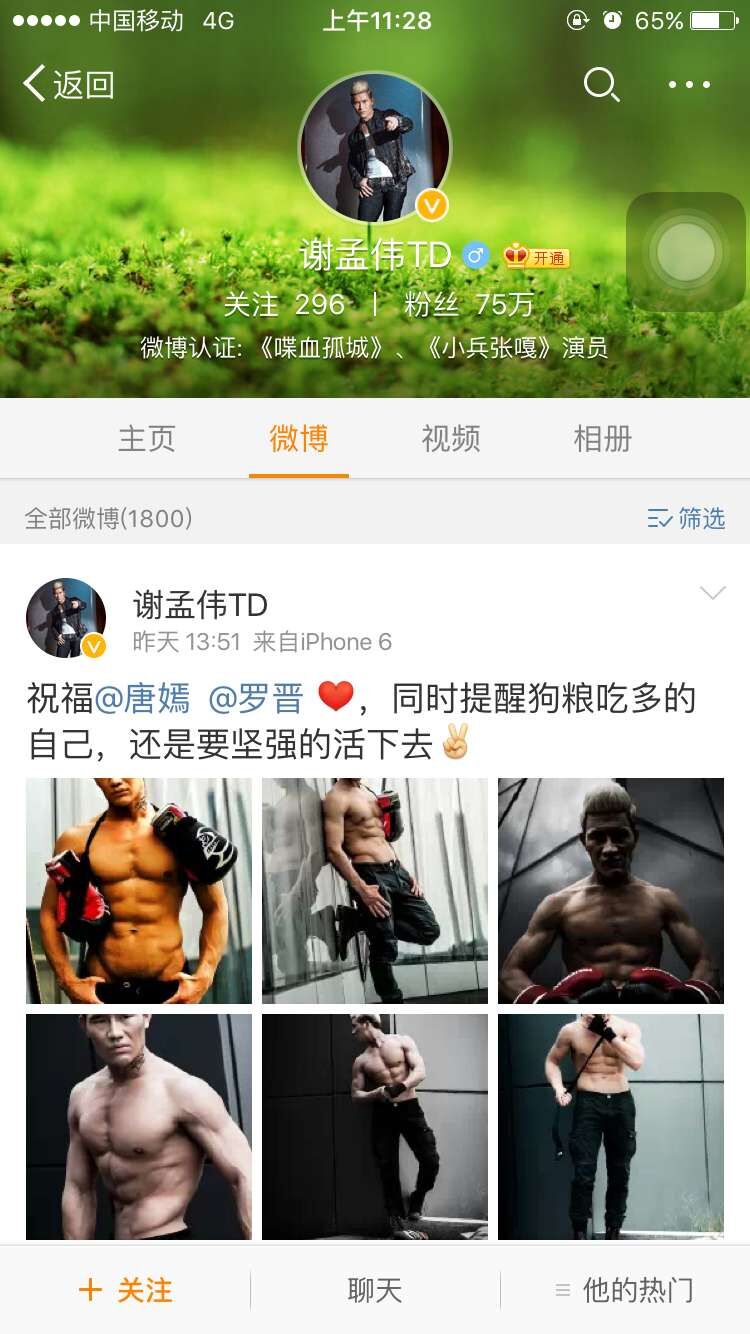This screenshot has height=1334, width=750.
Task: Switch to the 视频 tab
Action: click(449, 439)
